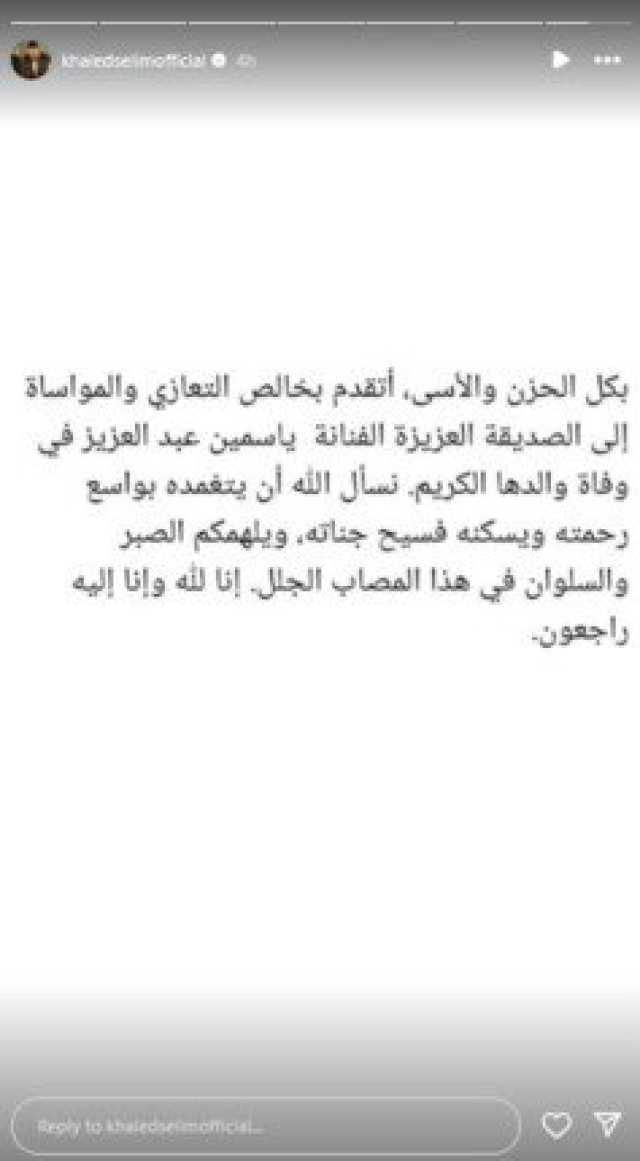Share the story via the send icon
Screen dimensions: 640x1161
[x=608, y=1126]
